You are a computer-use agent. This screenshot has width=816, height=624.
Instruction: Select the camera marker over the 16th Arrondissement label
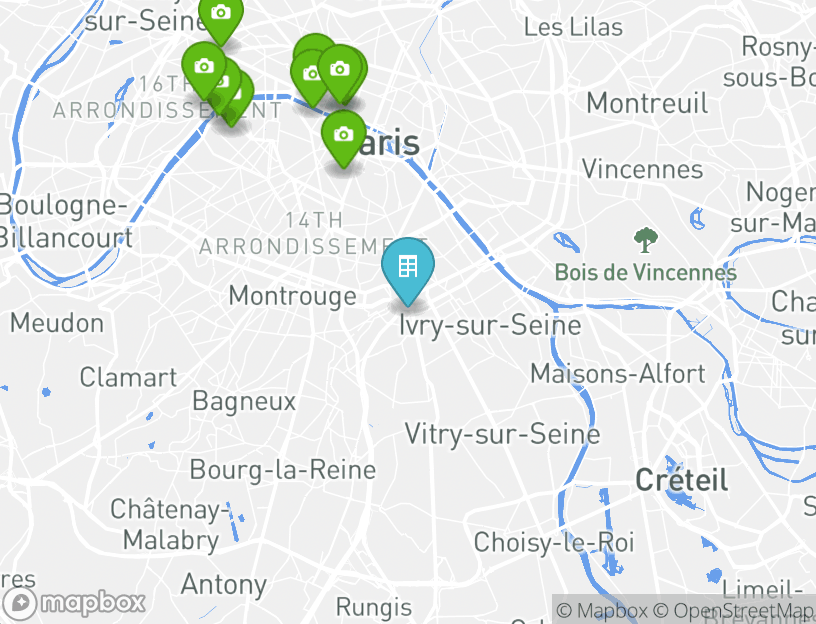[204, 68]
